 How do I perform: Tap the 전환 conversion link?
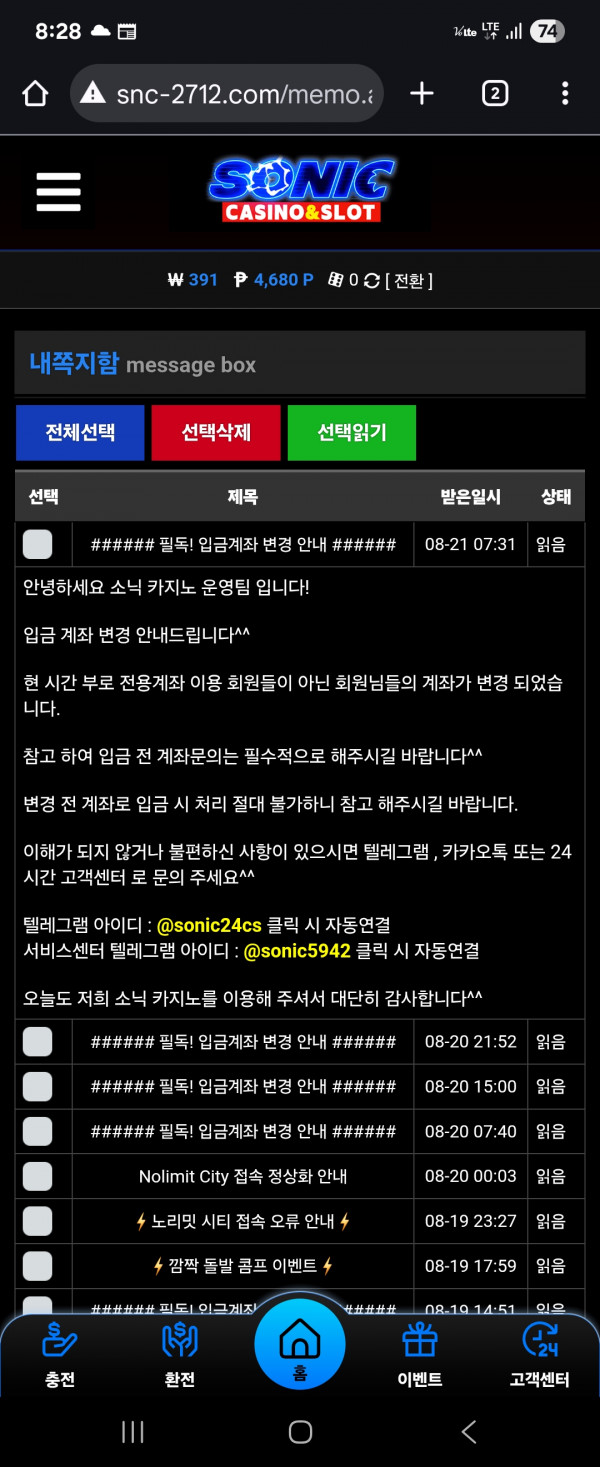pos(408,281)
